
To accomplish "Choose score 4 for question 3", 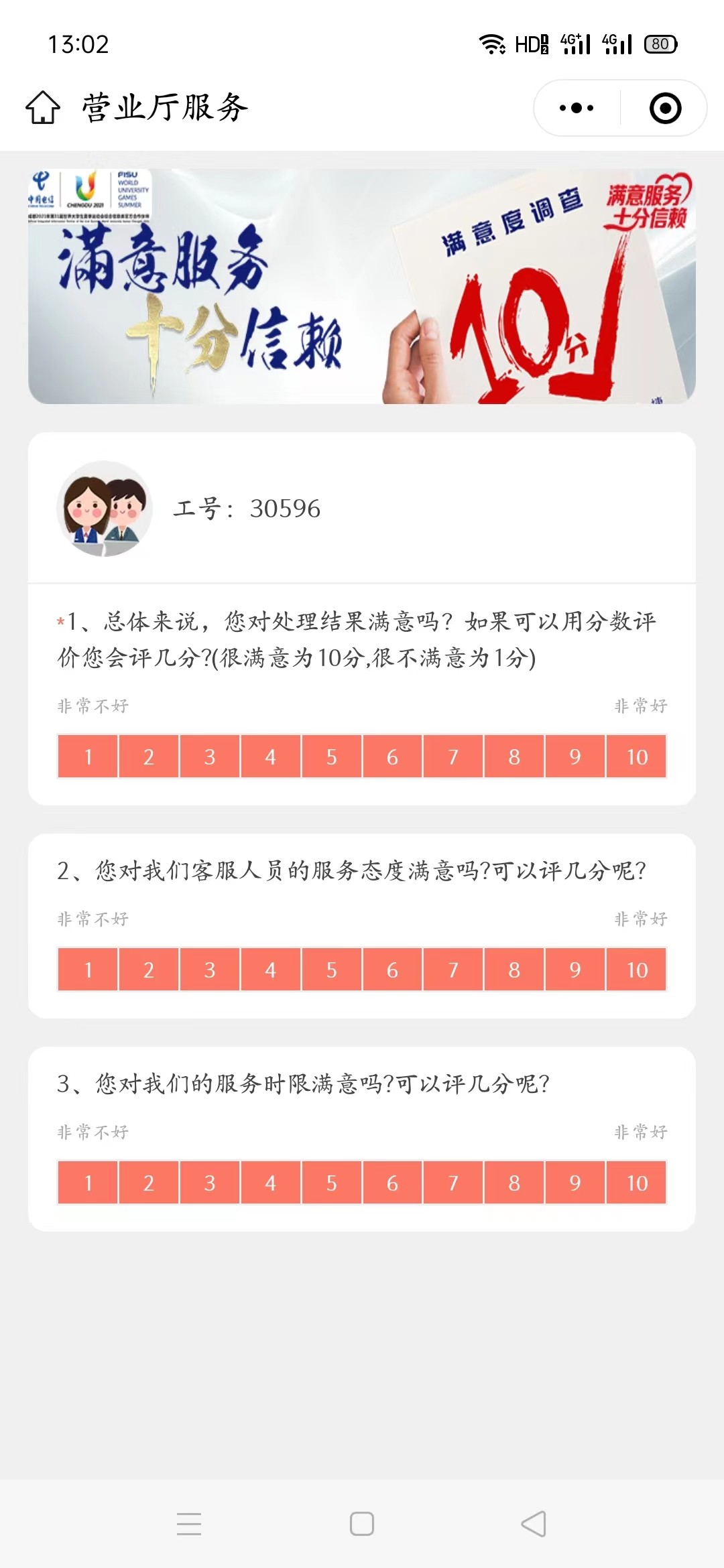I will [x=270, y=1183].
